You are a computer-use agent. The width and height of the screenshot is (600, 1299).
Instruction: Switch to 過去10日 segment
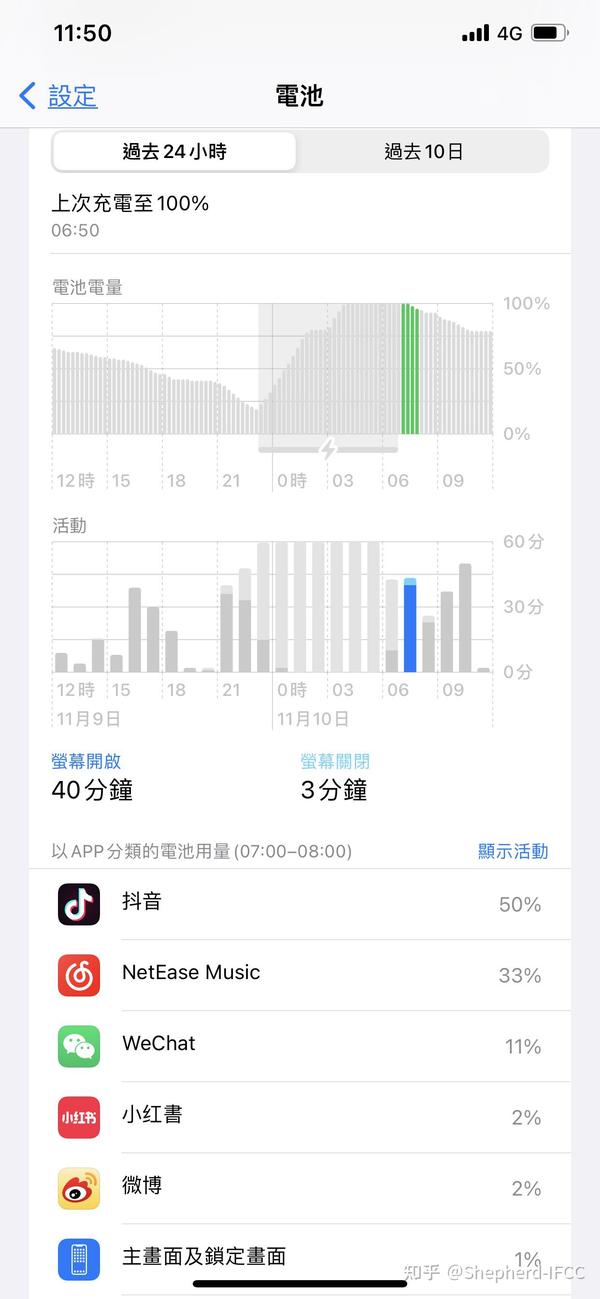point(423,152)
